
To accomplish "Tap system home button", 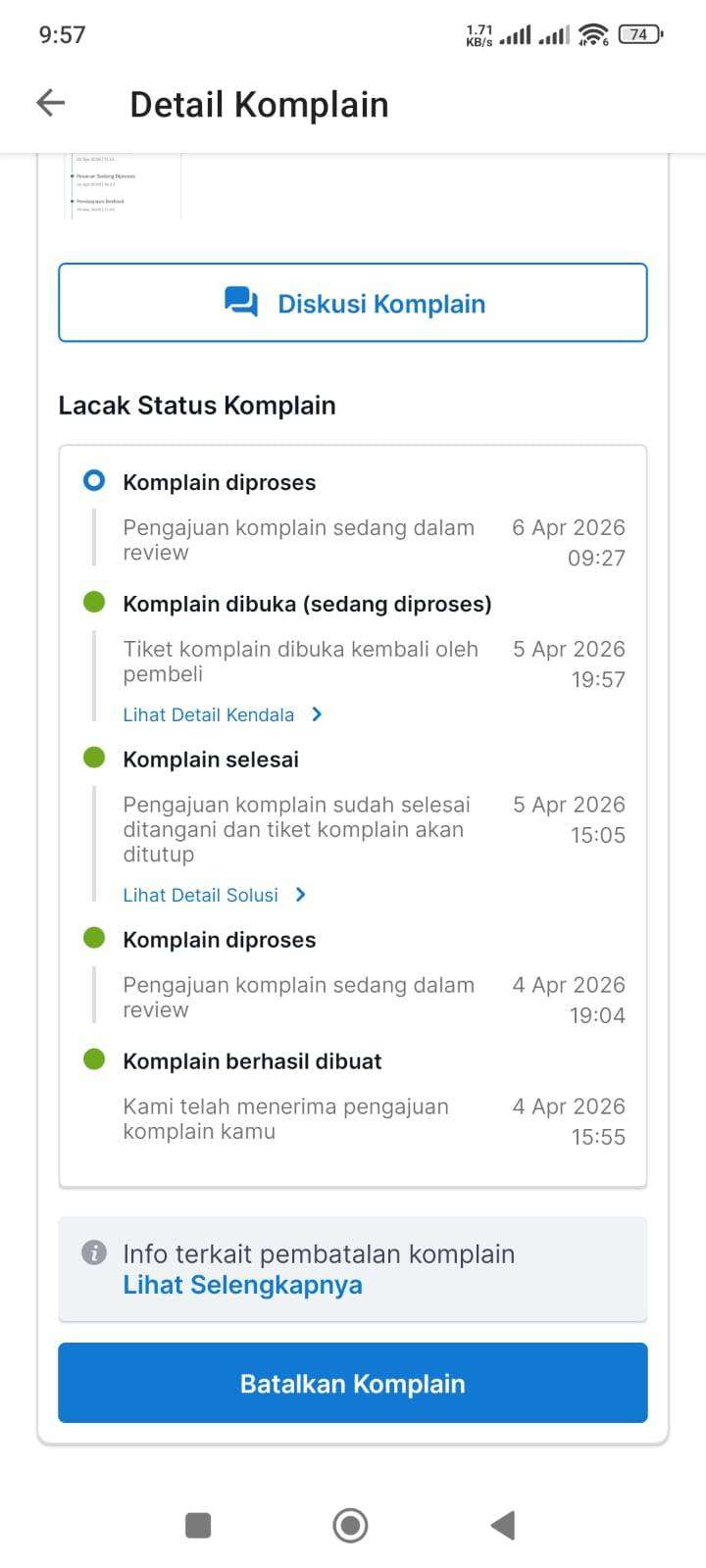I will pos(350,1525).
